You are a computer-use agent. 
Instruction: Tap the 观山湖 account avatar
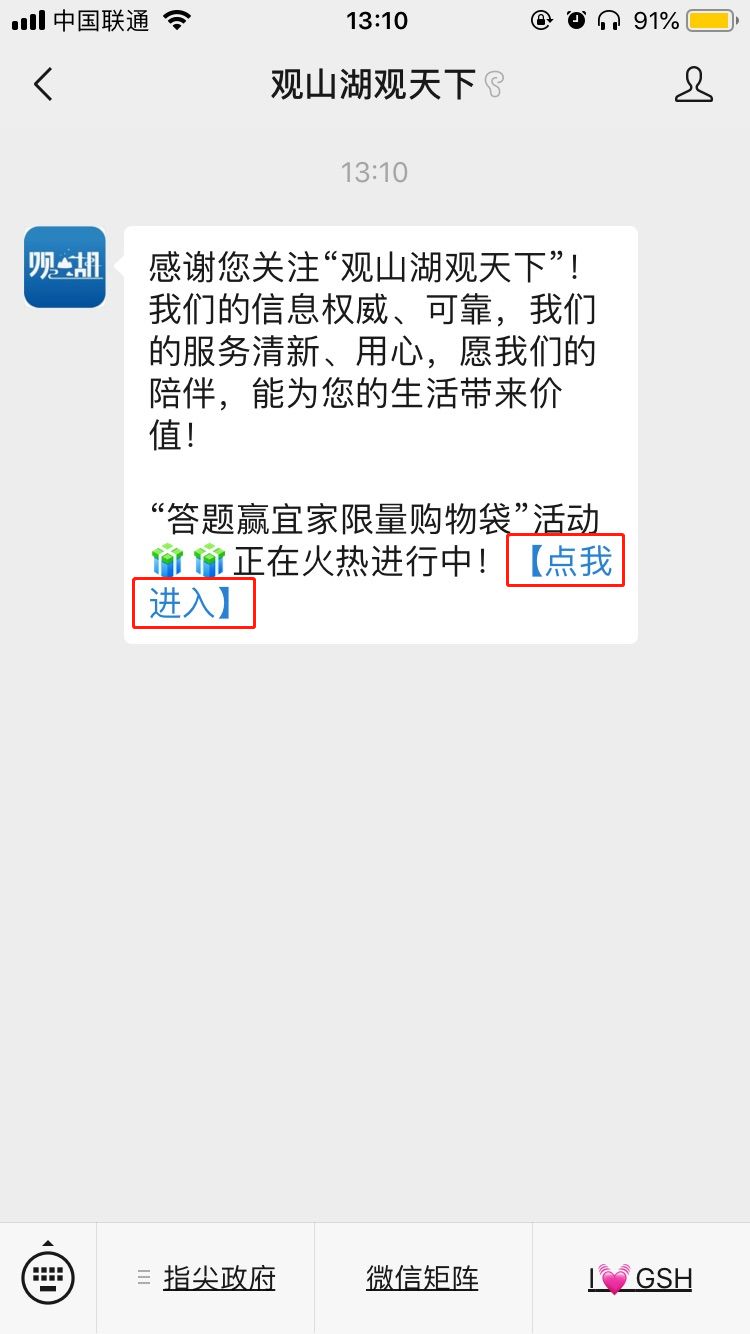click(x=64, y=267)
